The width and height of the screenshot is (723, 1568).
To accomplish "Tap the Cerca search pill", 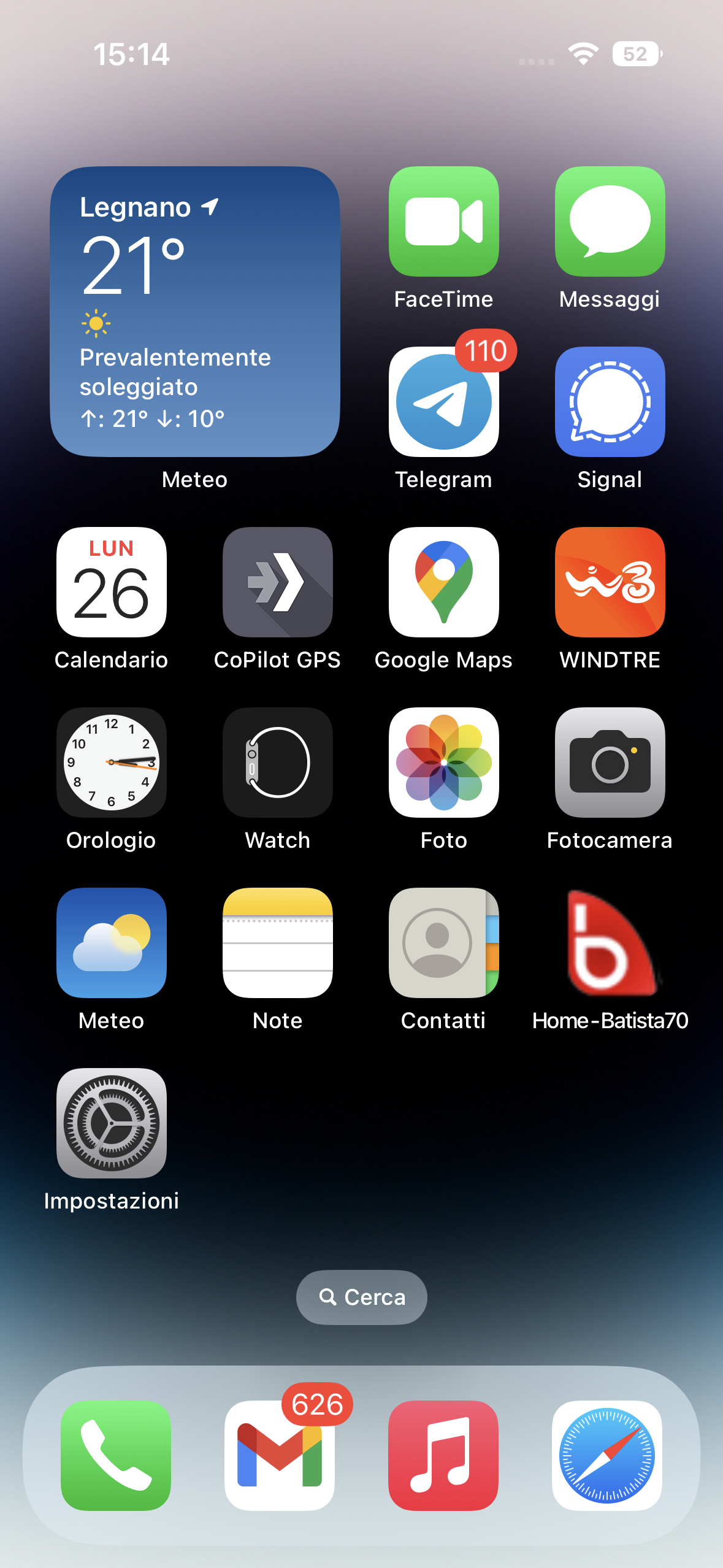I will (x=362, y=1297).
